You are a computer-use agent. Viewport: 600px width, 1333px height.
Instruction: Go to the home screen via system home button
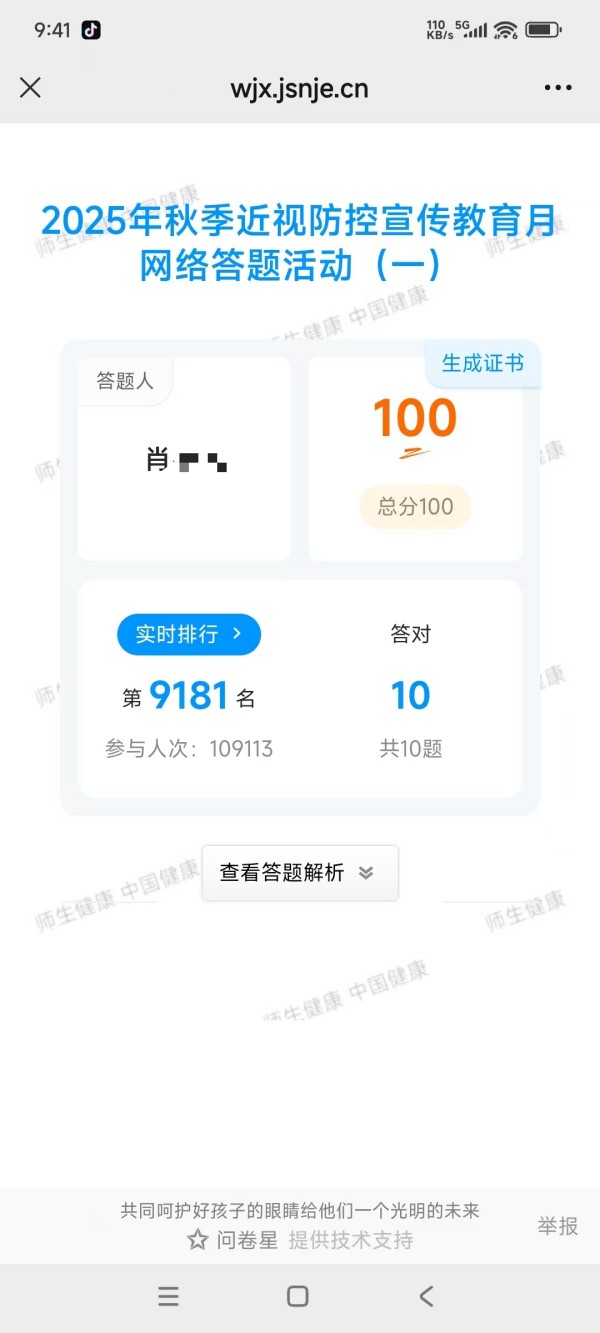[297, 1297]
